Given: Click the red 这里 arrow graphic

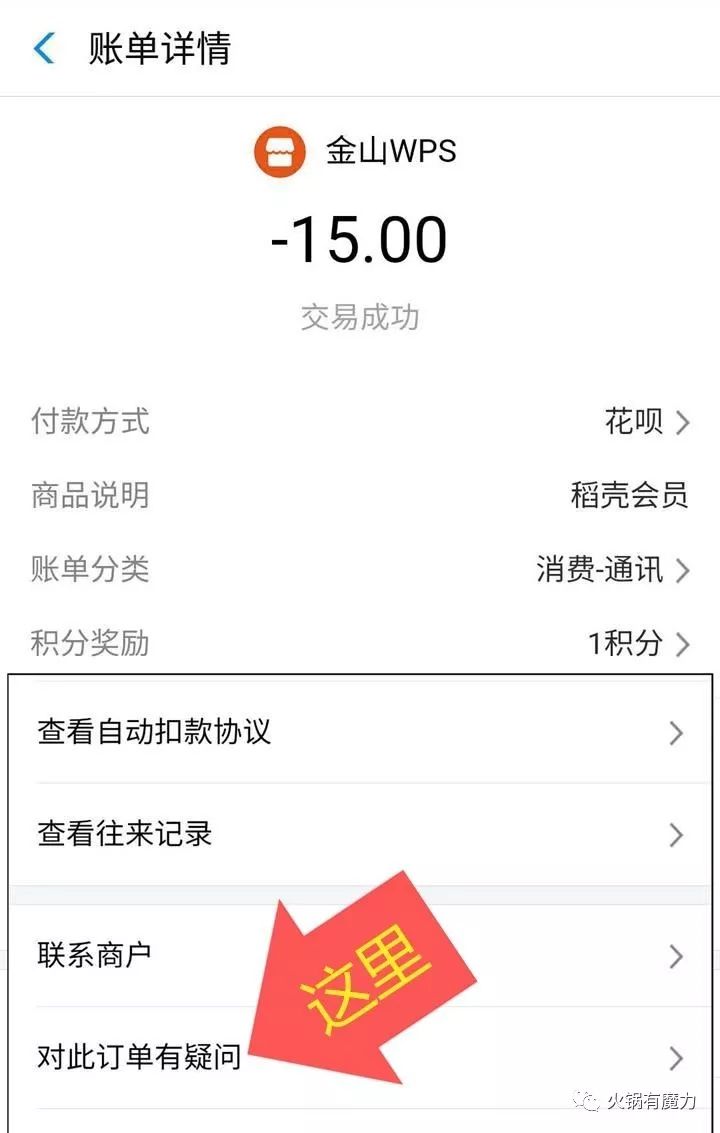Looking at the screenshot, I should [x=370, y=975].
